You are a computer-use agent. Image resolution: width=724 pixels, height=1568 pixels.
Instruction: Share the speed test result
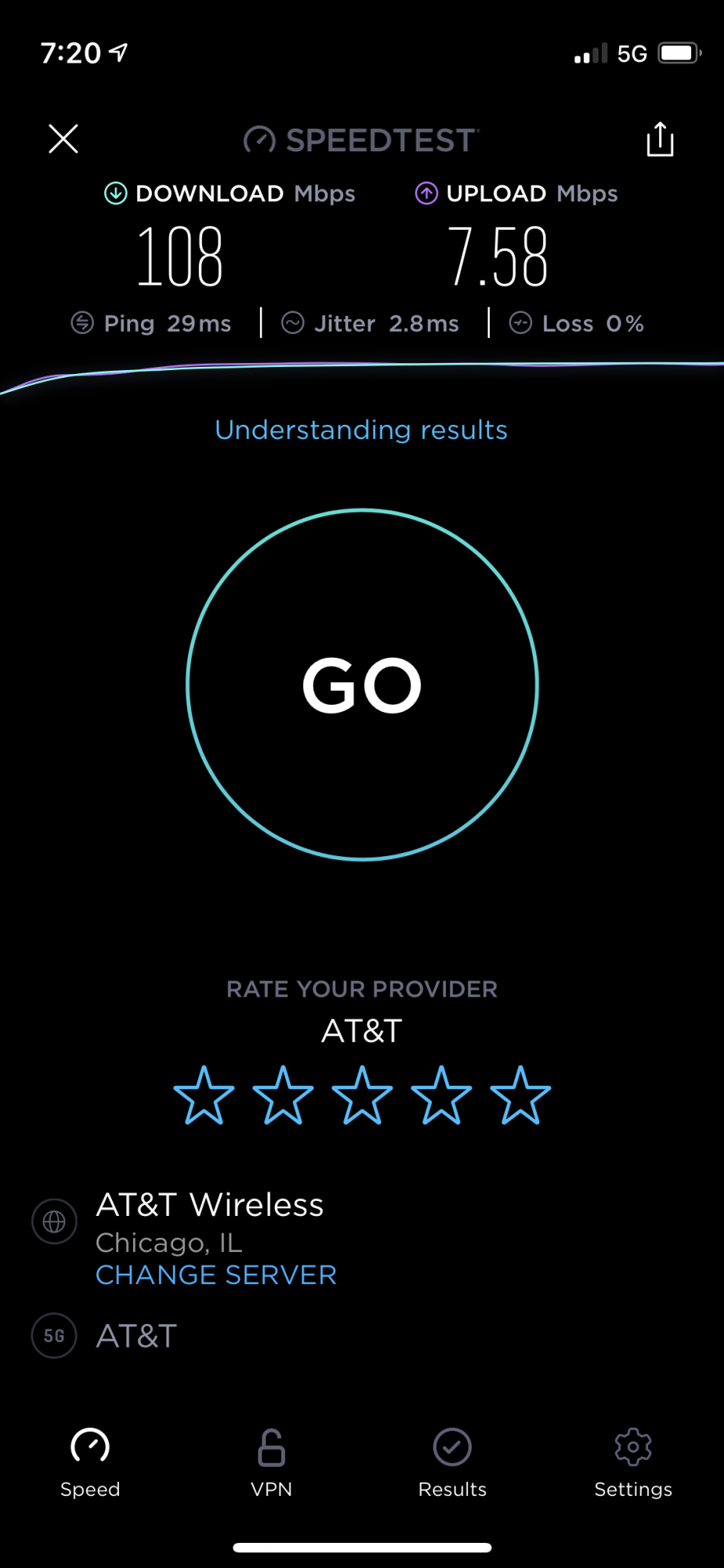[x=660, y=140]
